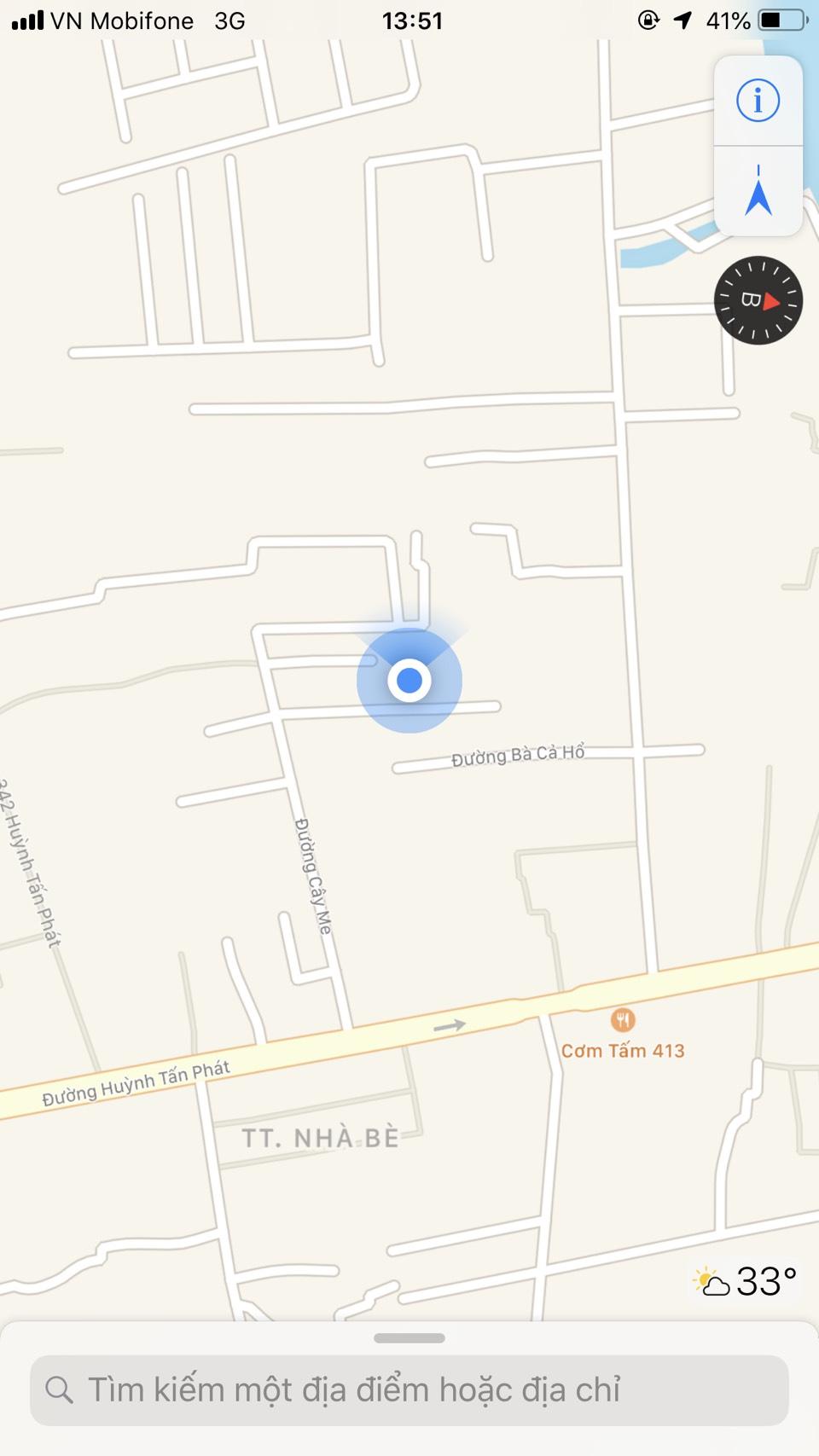Tap the compass to reset north
The height and width of the screenshot is (1456, 819).
pos(758,300)
